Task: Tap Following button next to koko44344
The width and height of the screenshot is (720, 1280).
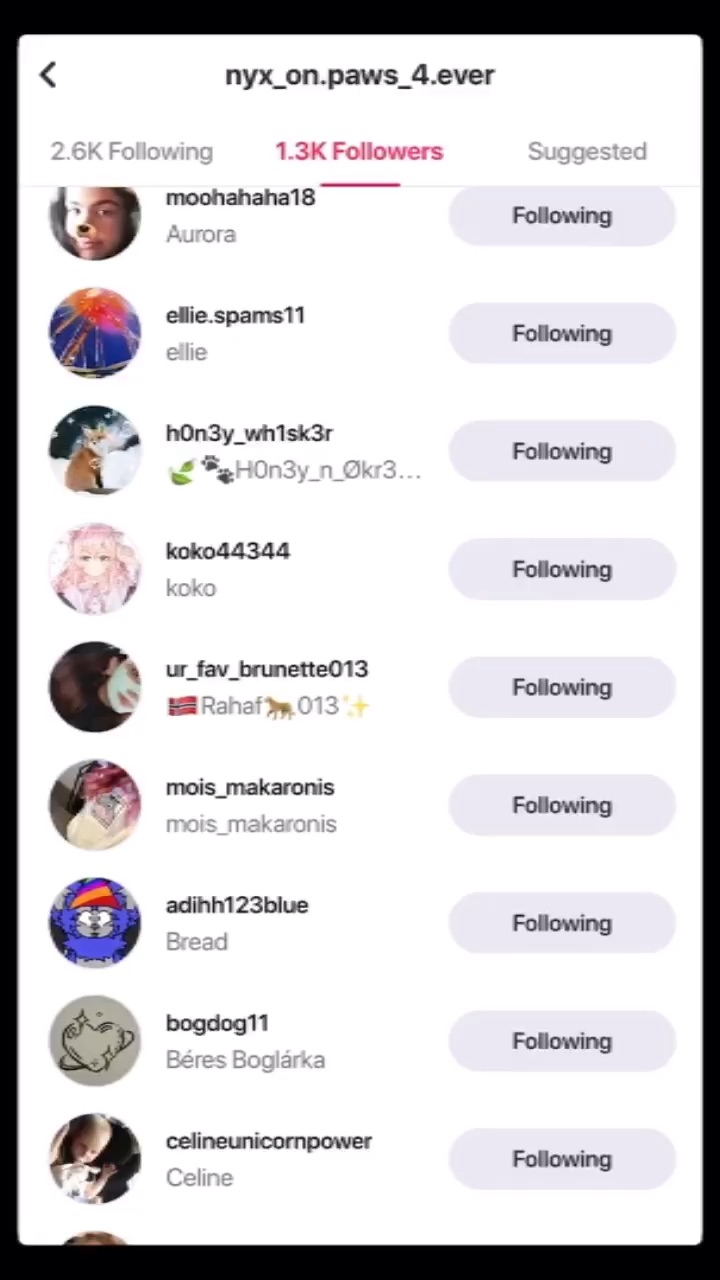Action: coord(561,570)
